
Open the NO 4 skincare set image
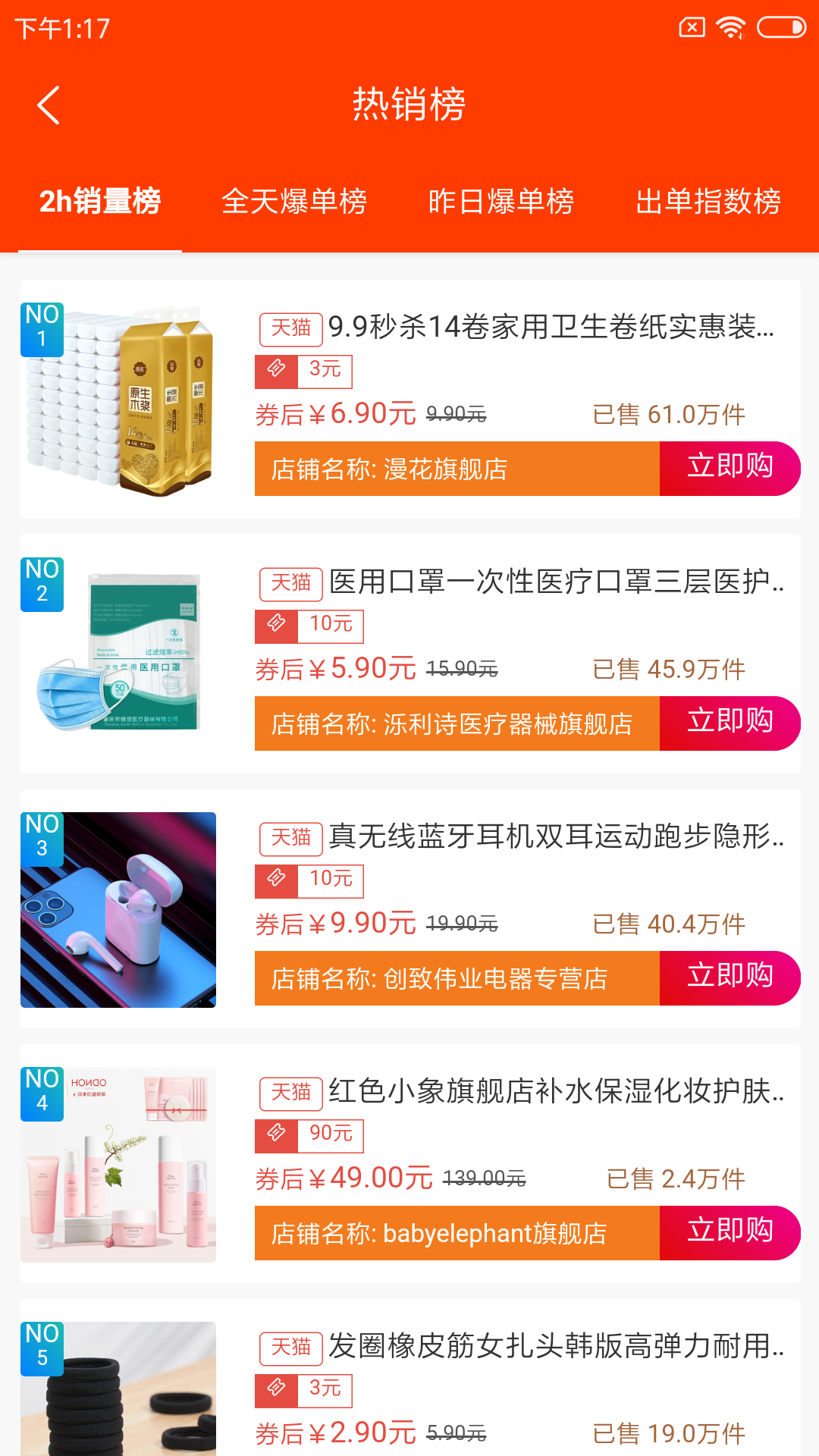[x=118, y=1165]
